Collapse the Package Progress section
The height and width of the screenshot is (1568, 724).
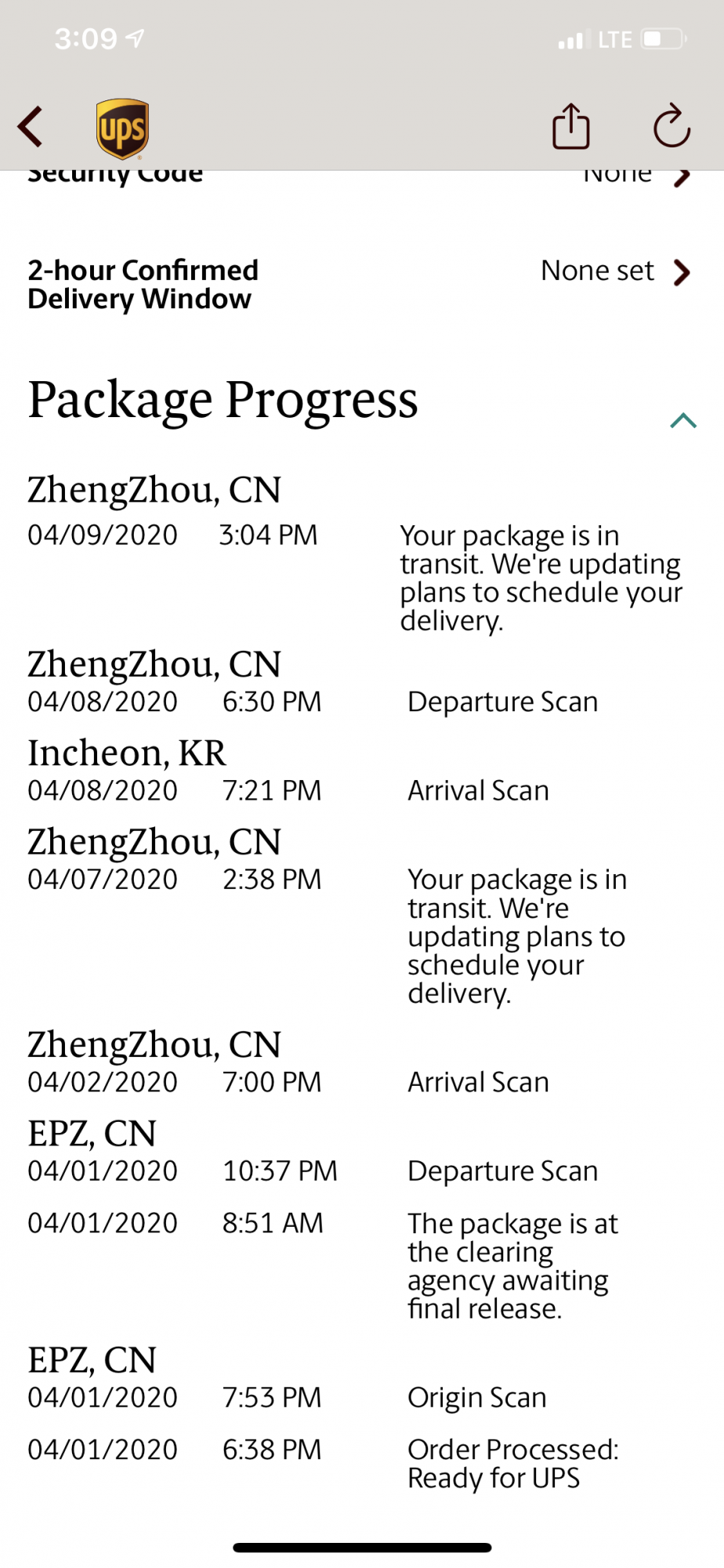coord(683,421)
